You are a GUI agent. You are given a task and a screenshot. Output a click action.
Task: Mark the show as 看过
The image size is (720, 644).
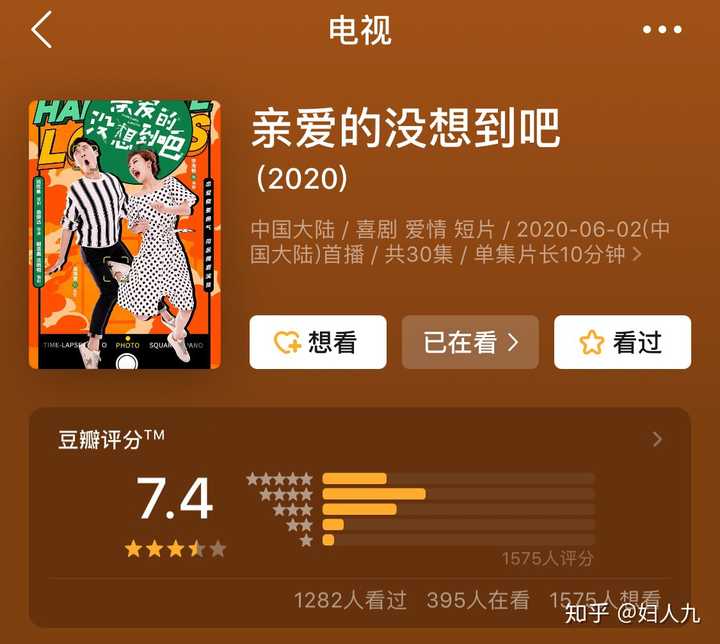(622, 342)
